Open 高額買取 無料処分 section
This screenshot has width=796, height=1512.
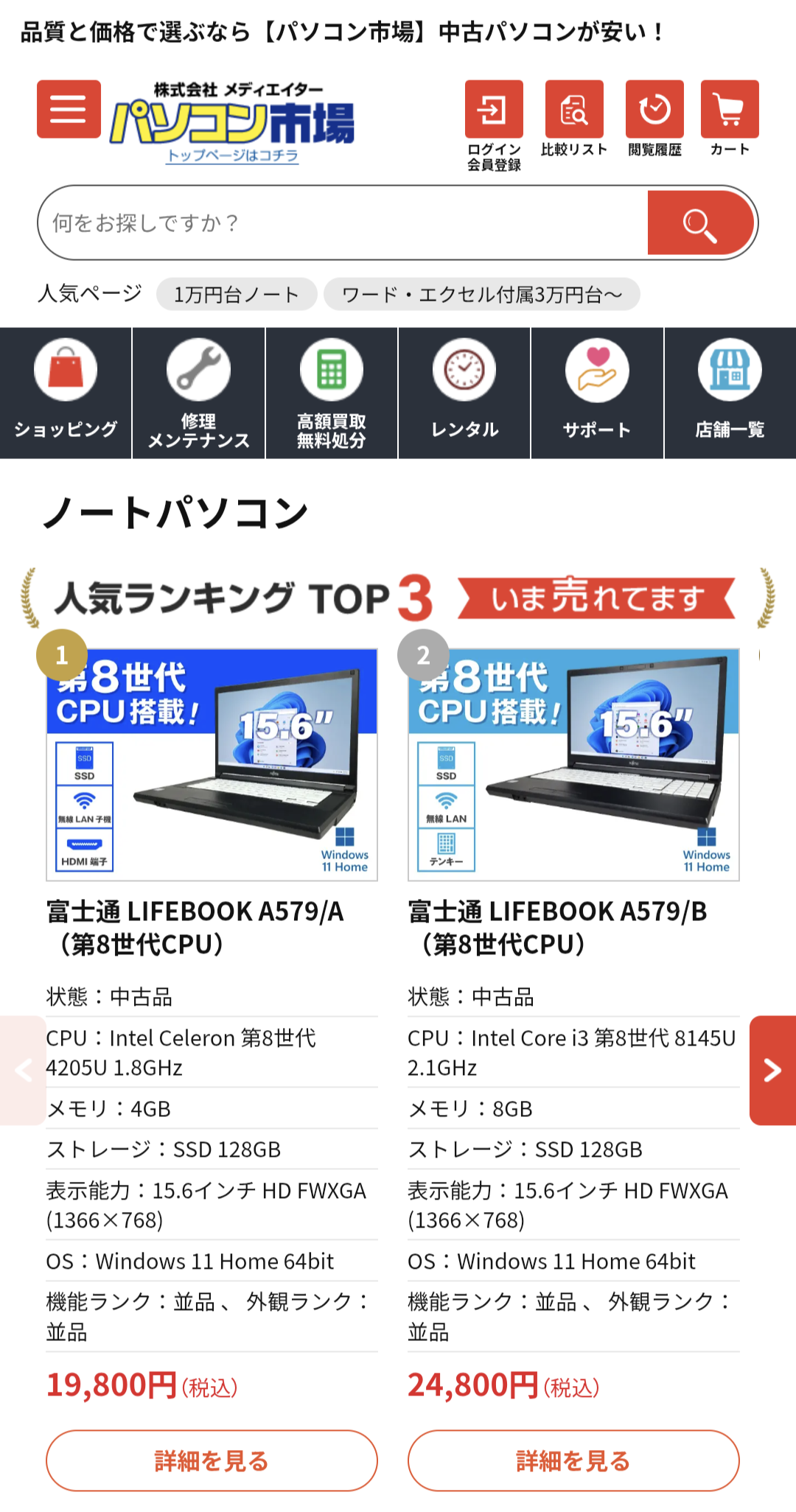click(x=332, y=393)
